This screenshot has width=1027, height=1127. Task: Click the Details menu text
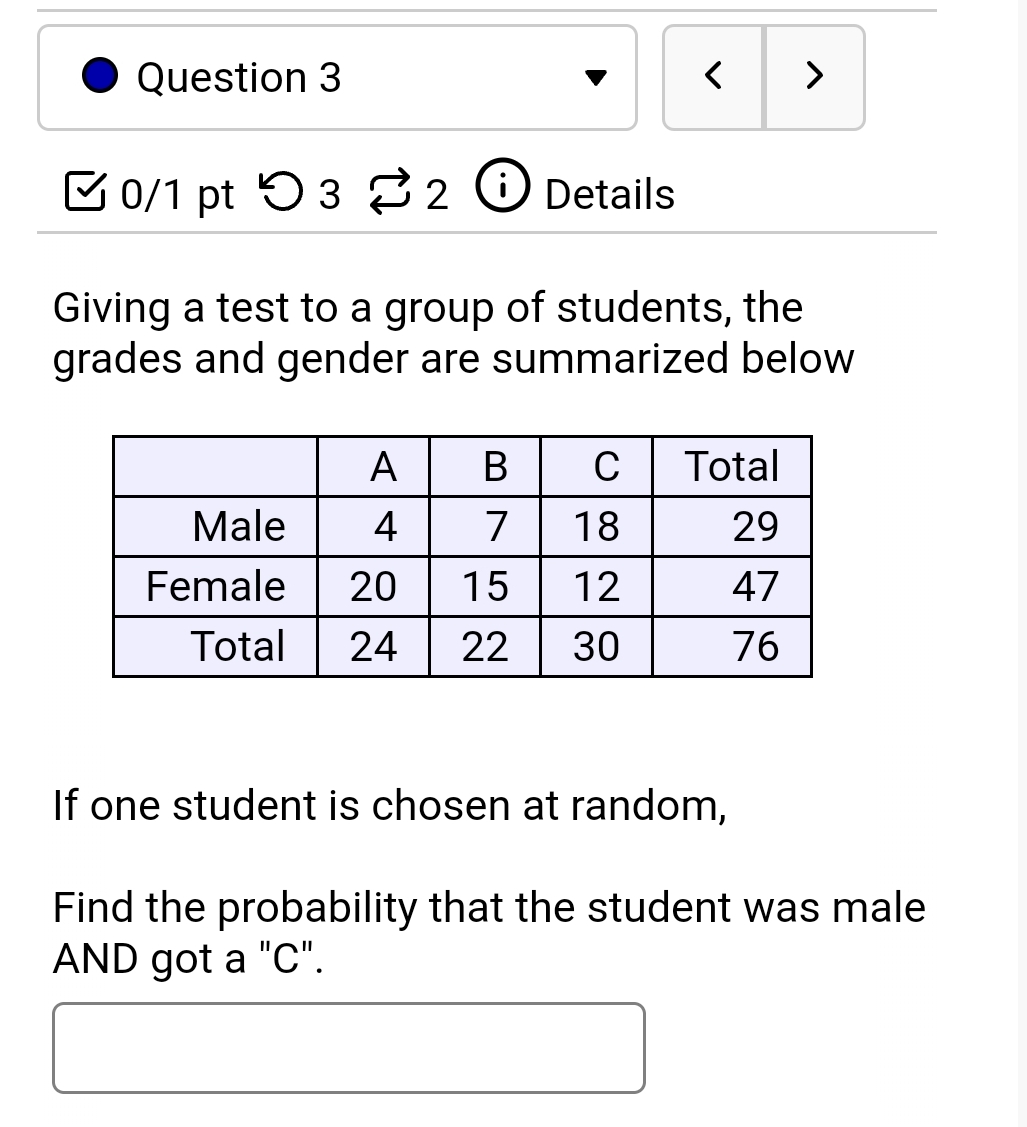609,194
